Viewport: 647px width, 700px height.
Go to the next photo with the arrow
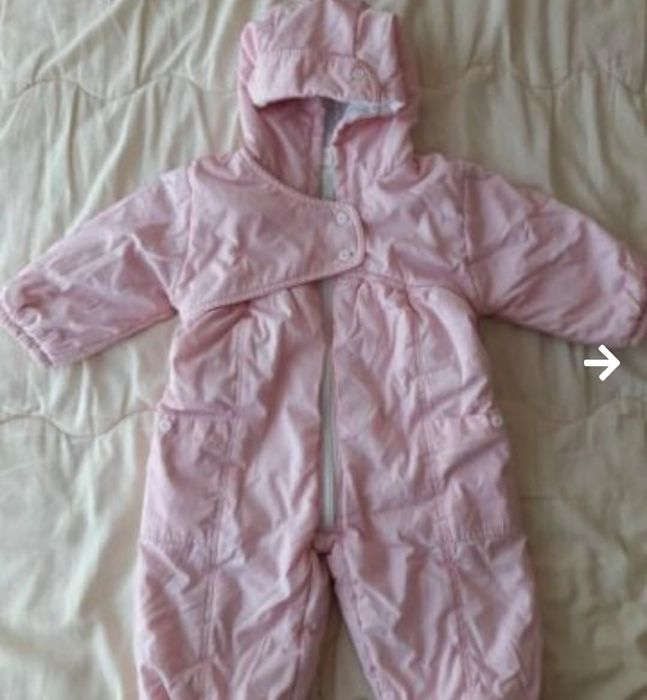602,363
